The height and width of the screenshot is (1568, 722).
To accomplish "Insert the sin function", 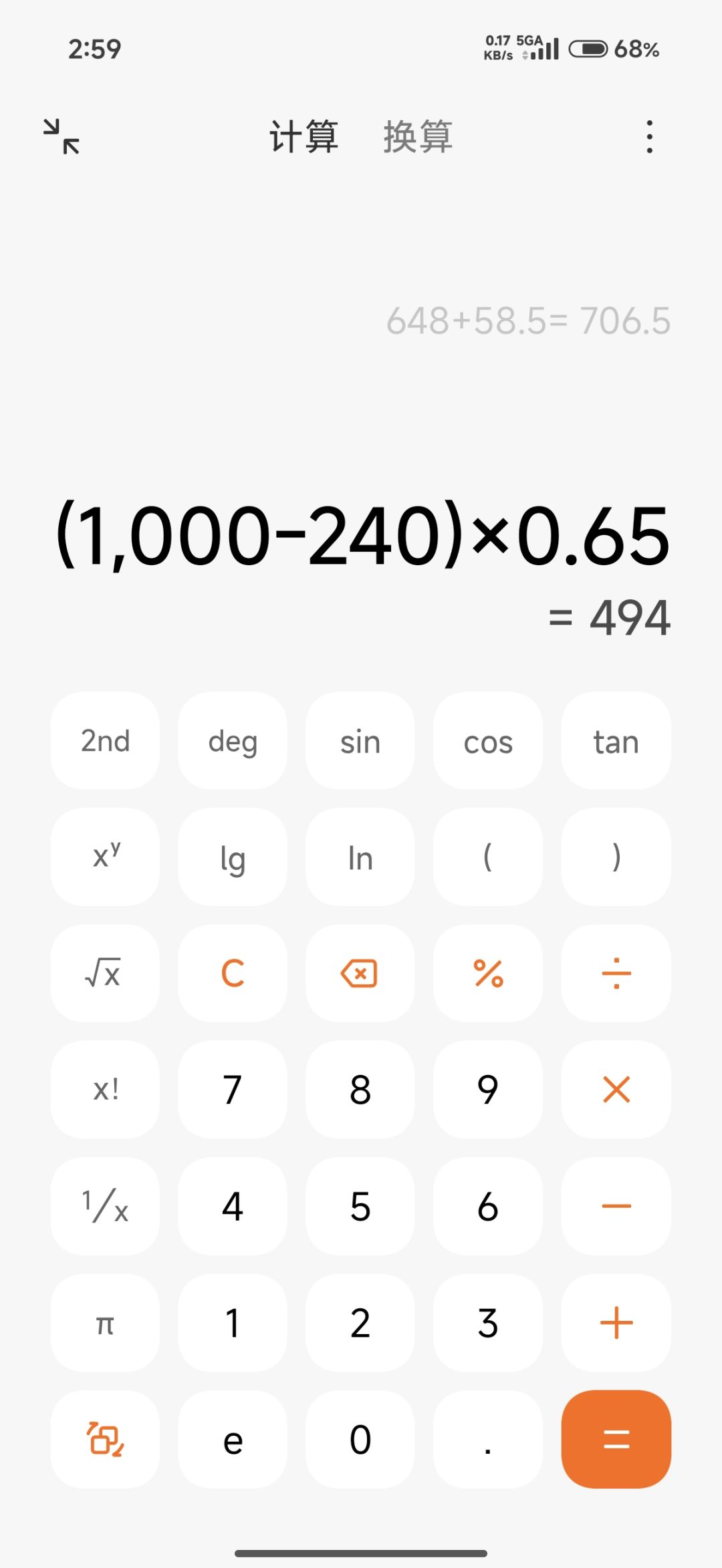I will [360, 741].
